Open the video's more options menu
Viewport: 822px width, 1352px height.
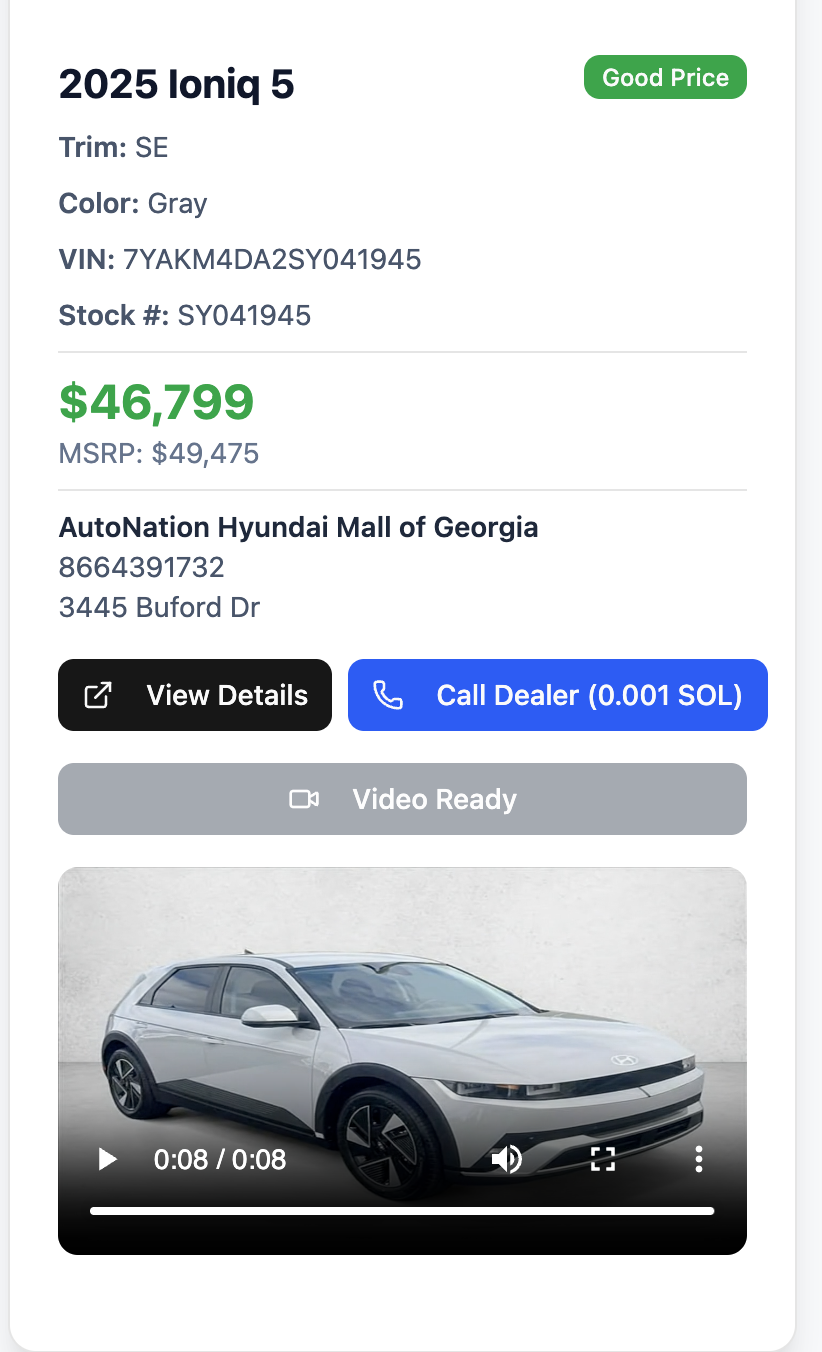coord(699,1159)
